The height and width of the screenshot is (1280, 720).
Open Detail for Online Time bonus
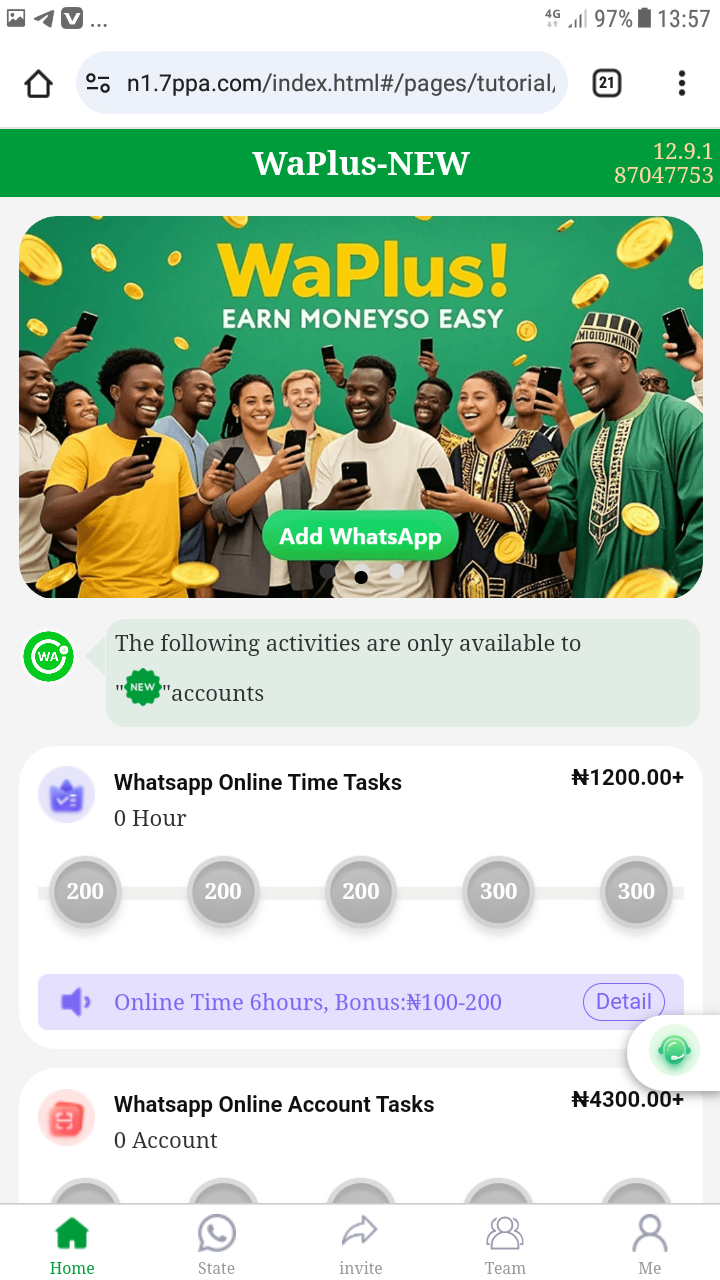point(623,1002)
